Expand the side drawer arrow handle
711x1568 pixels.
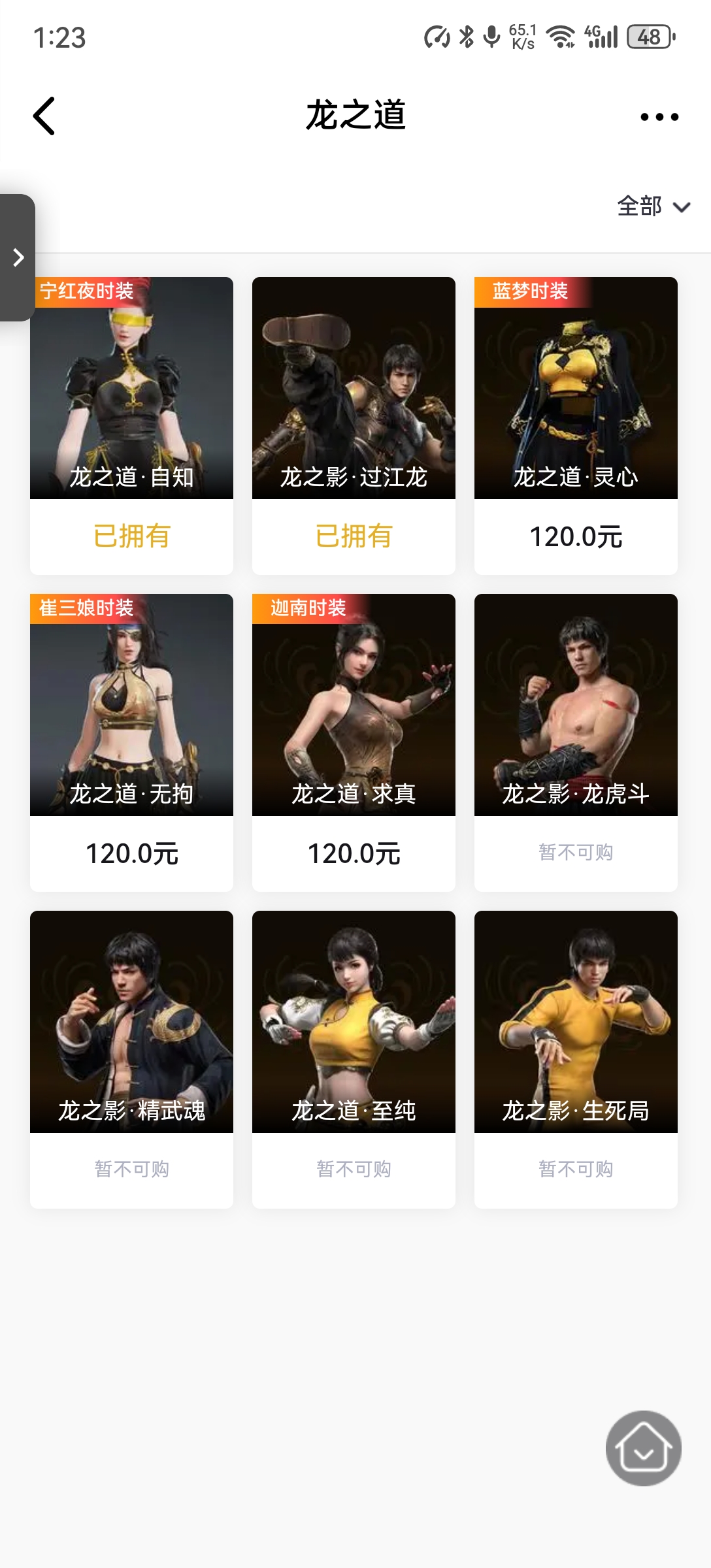18,257
